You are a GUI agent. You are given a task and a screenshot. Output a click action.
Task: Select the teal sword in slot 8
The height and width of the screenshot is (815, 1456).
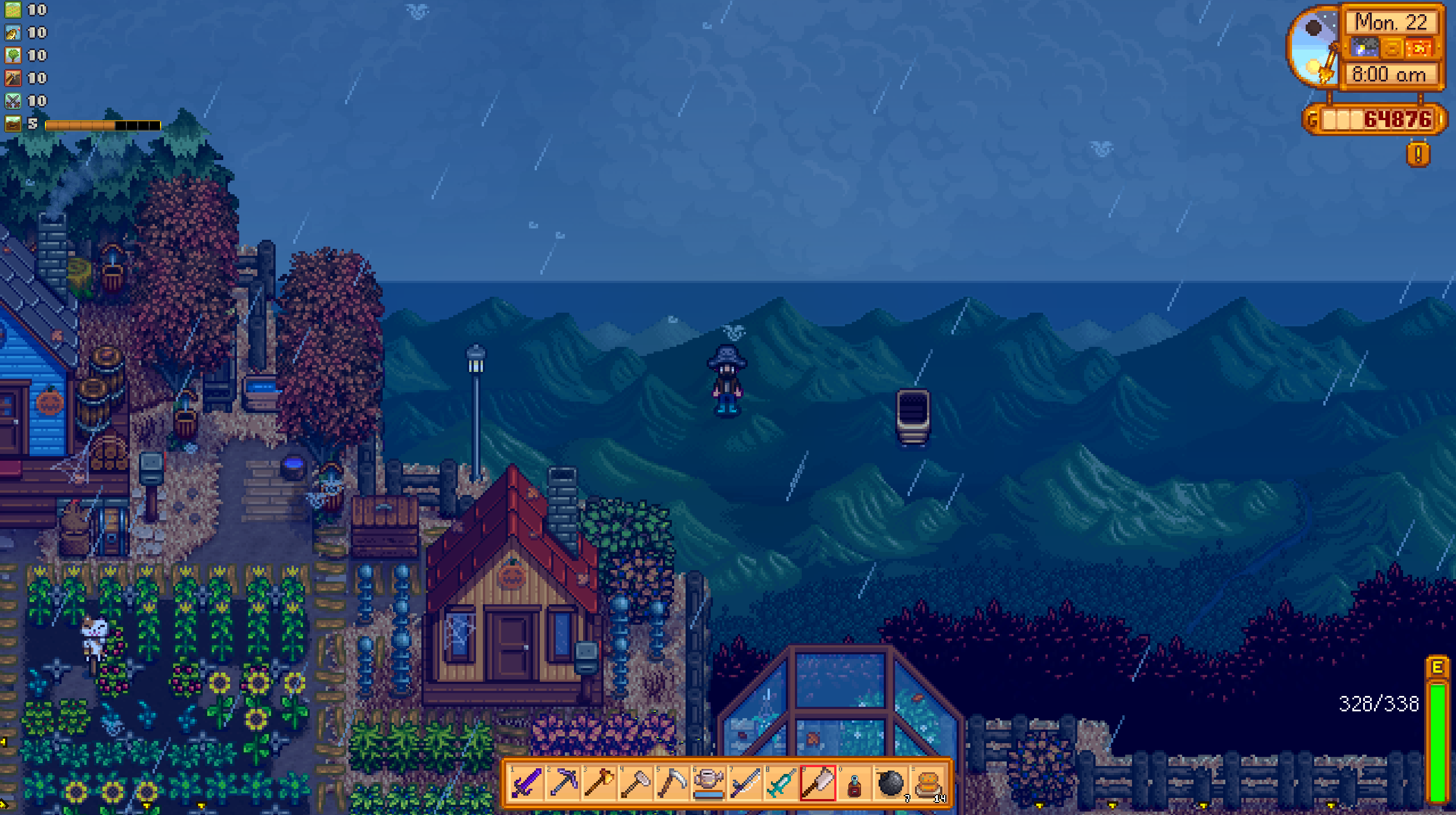pyautogui.click(x=781, y=783)
